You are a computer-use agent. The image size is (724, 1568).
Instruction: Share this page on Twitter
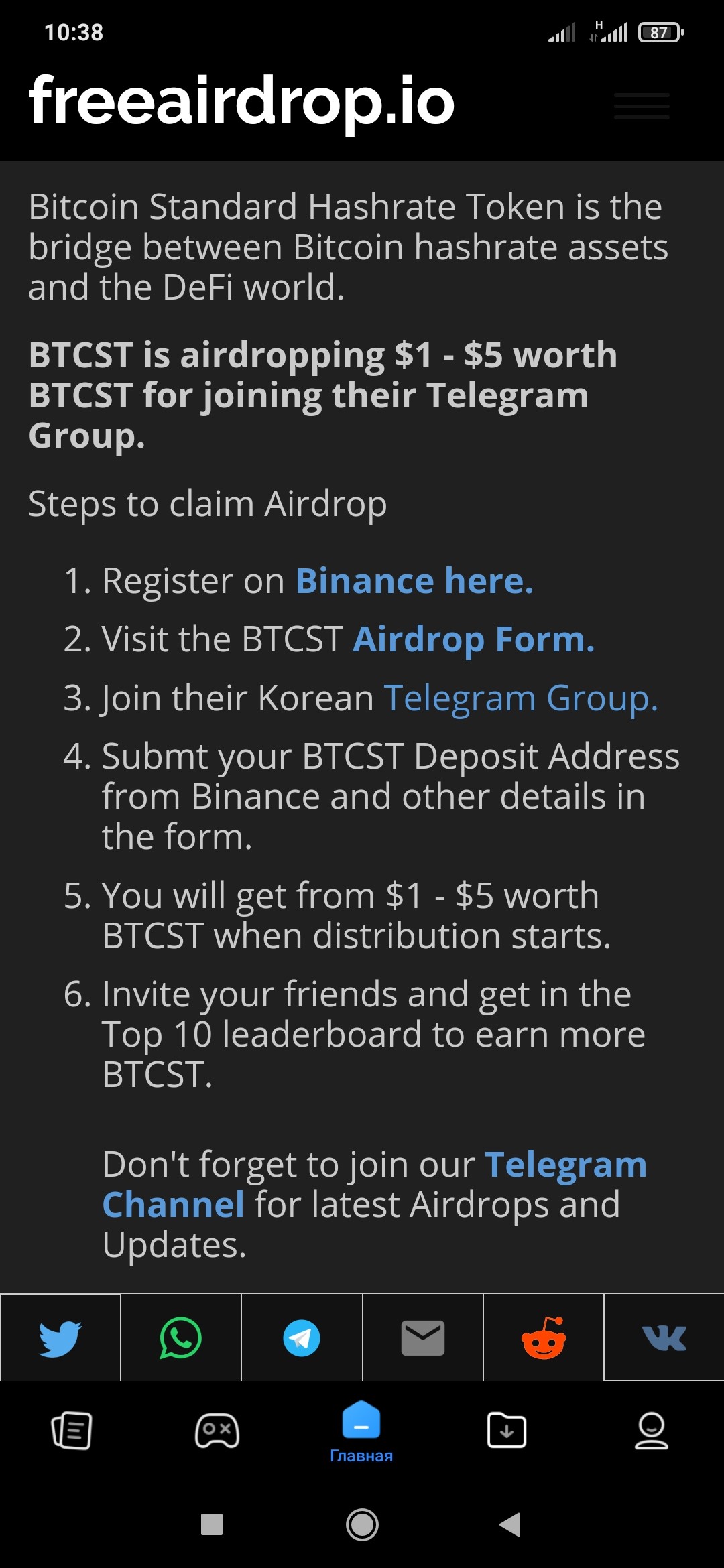click(x=60, y=1337)
